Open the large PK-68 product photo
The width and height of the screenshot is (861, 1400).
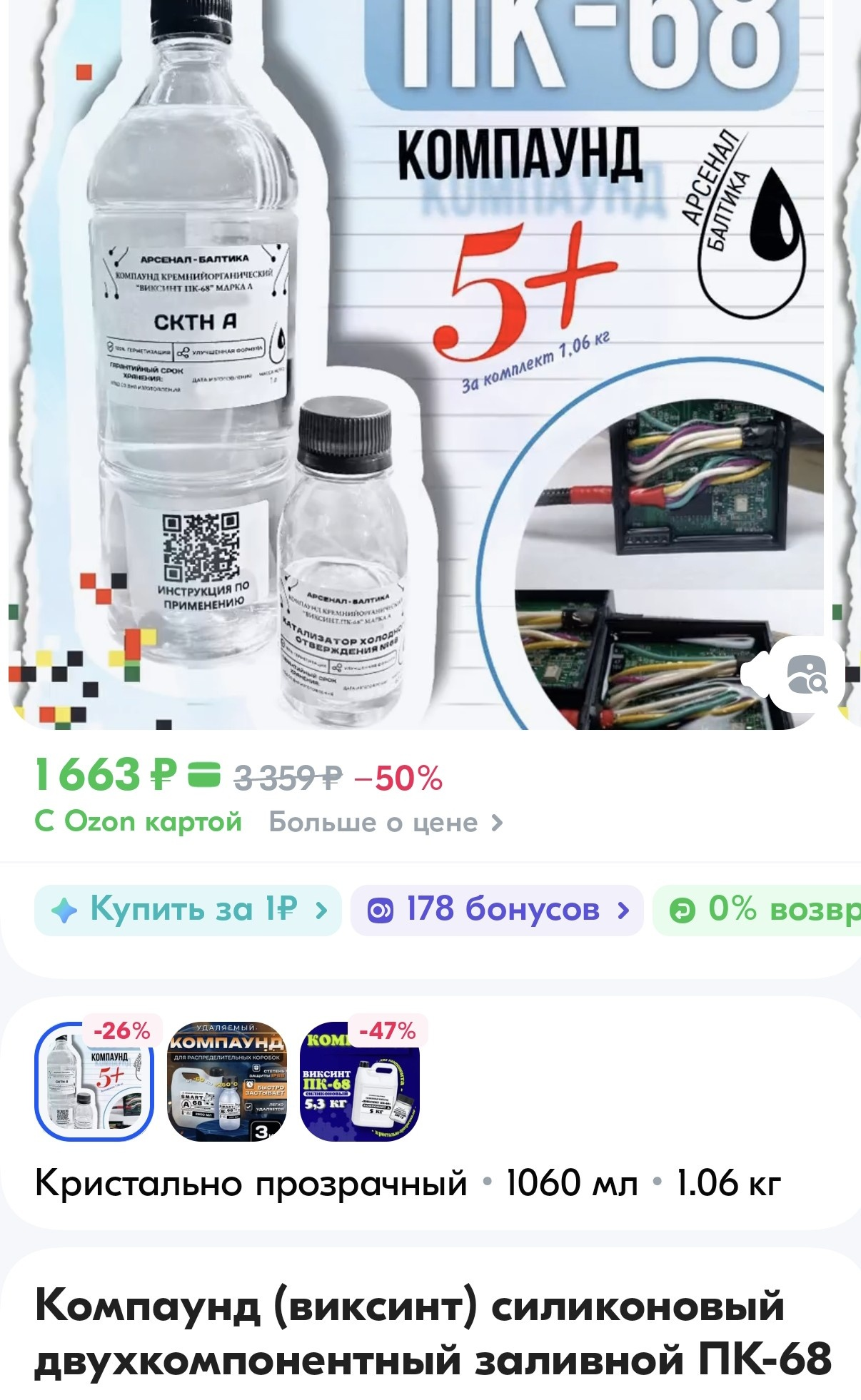point(414,357)
